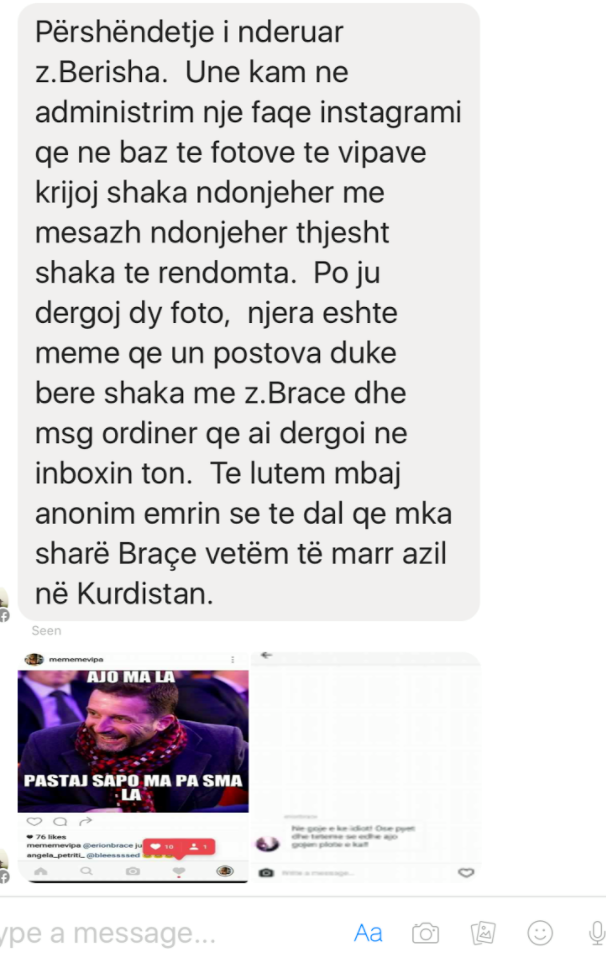This screenshot has height=960, width=606.
Task: Open the emoji picker
Action: point(540,933)
